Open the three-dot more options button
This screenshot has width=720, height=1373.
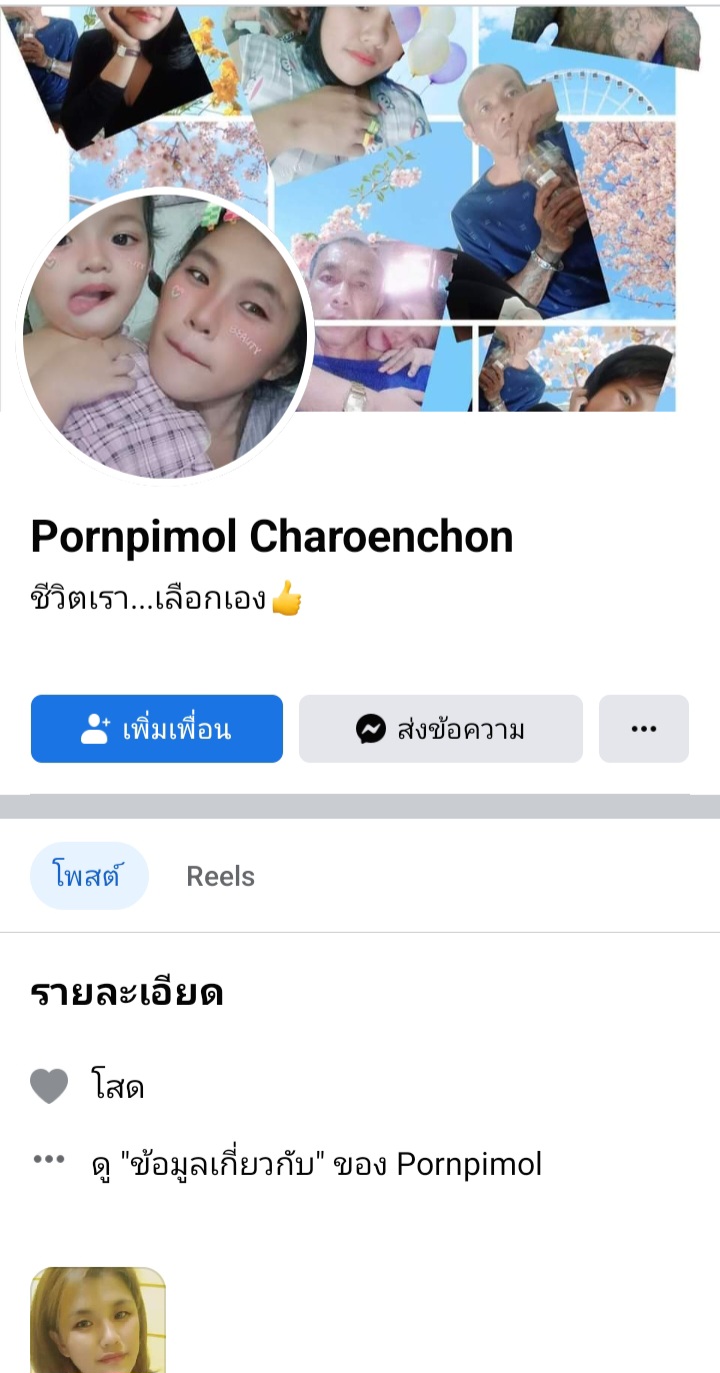[x=644, y=729]
